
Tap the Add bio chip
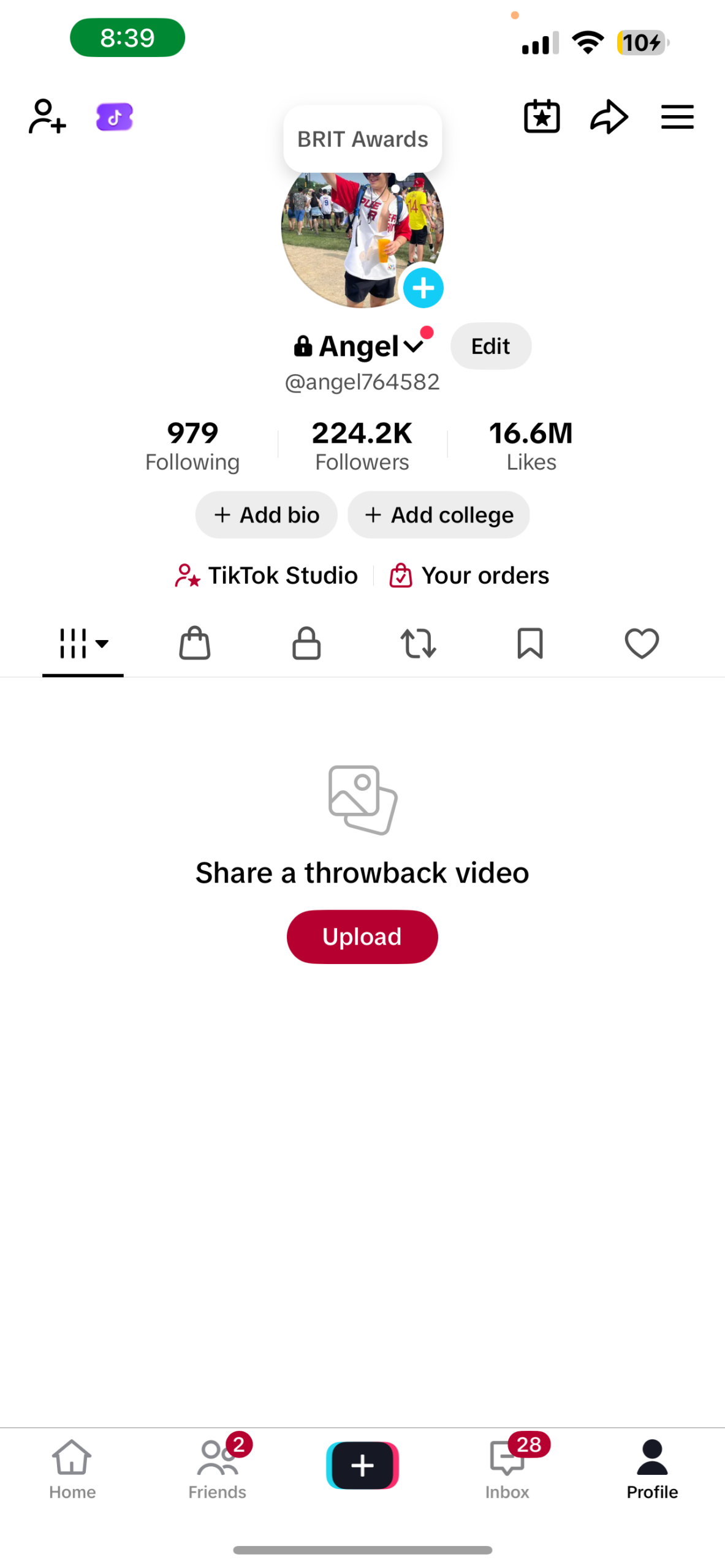[267, 514]
